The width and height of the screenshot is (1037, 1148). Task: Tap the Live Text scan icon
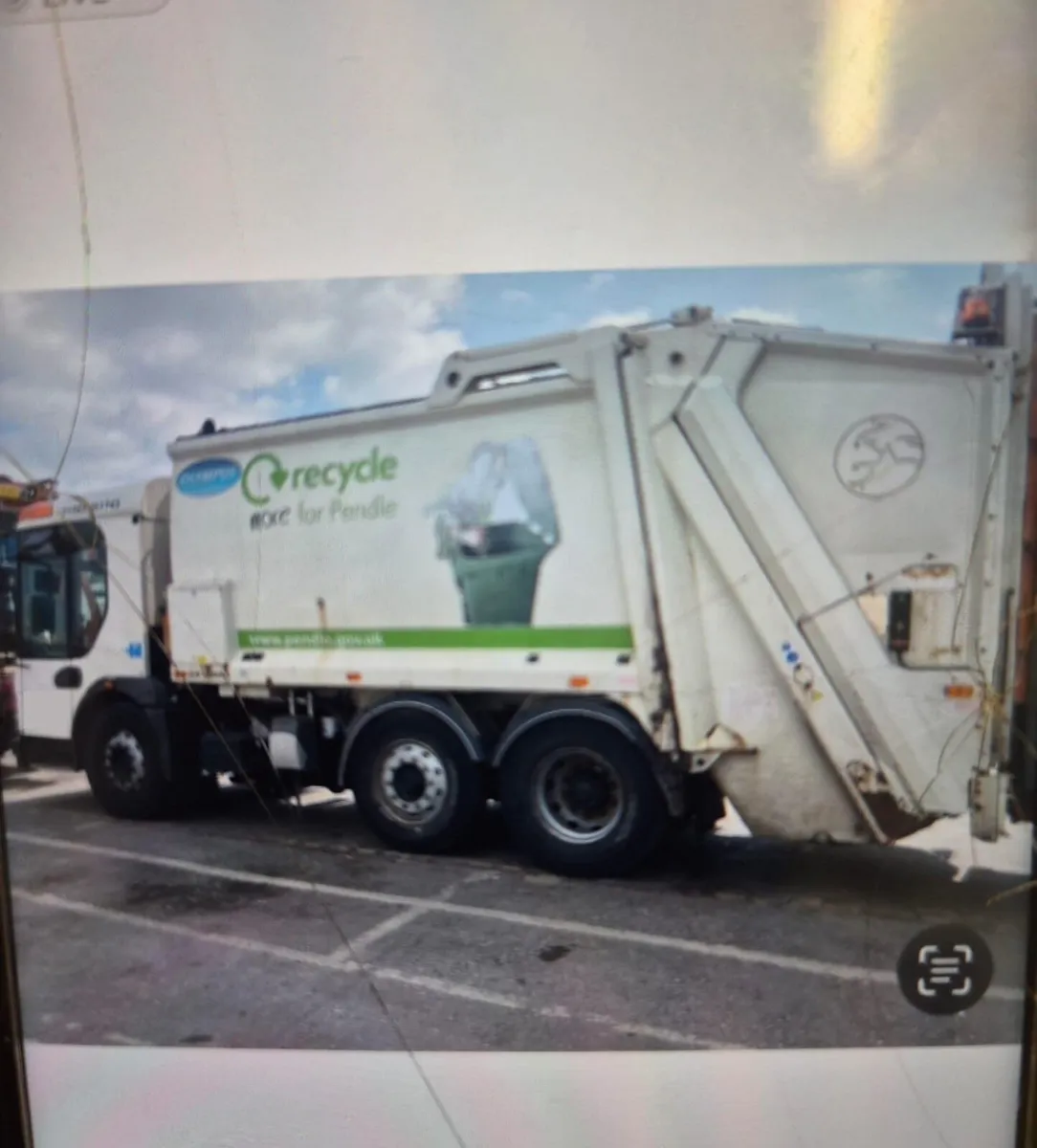click(x=944, y=970)
